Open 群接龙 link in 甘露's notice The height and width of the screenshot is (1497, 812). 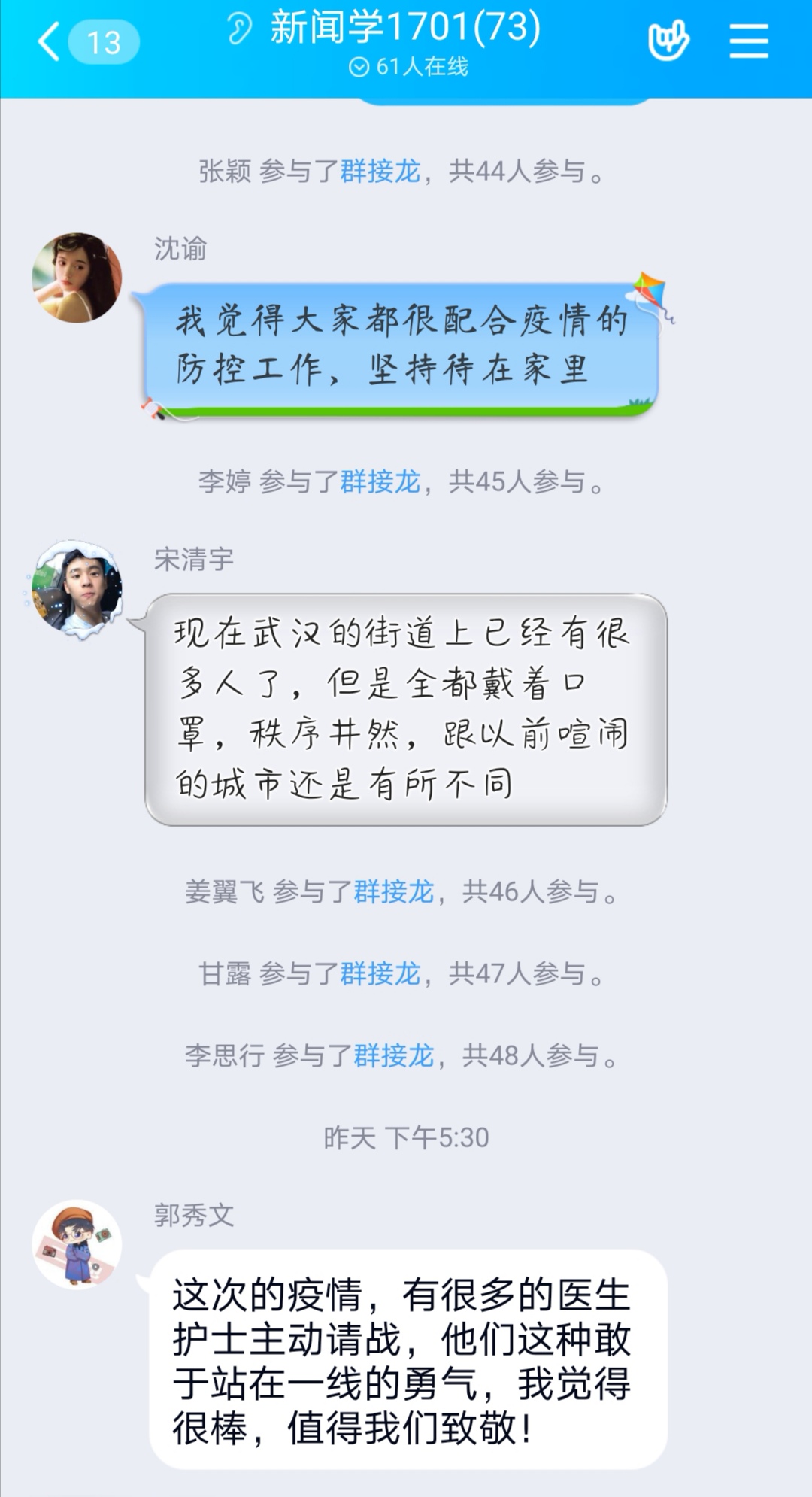(380, 973)
